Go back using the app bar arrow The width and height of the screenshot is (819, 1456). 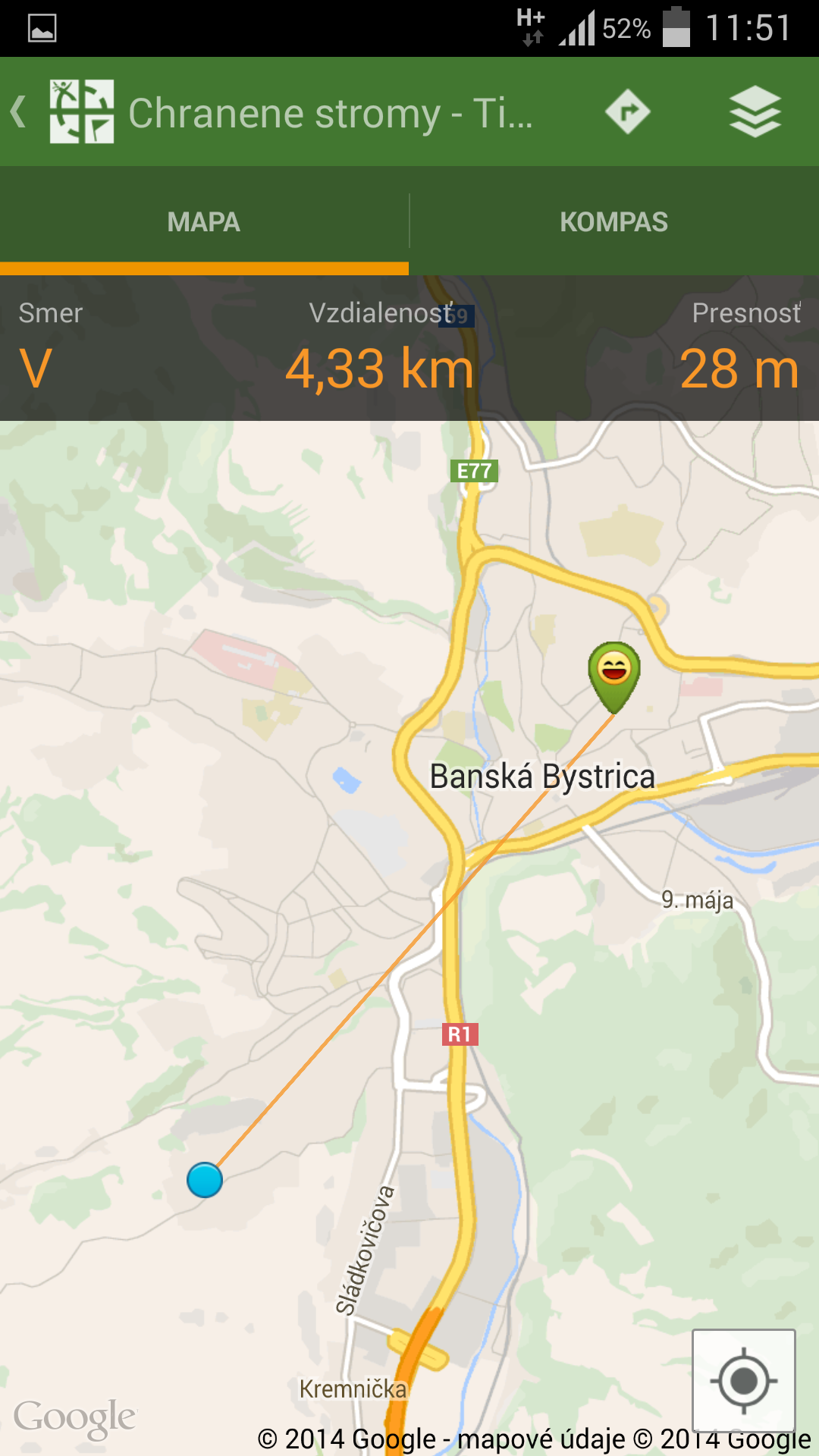[20, 112]
